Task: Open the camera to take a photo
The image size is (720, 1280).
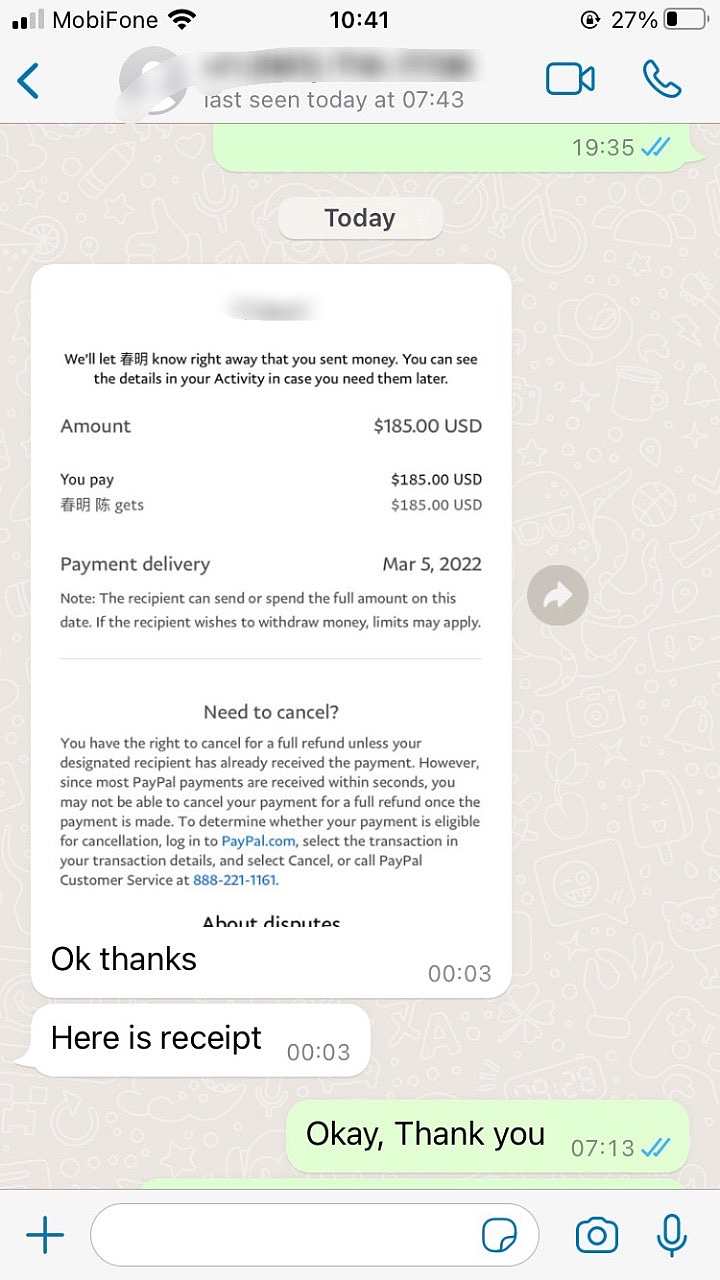Action: [x=596, y=1236]
